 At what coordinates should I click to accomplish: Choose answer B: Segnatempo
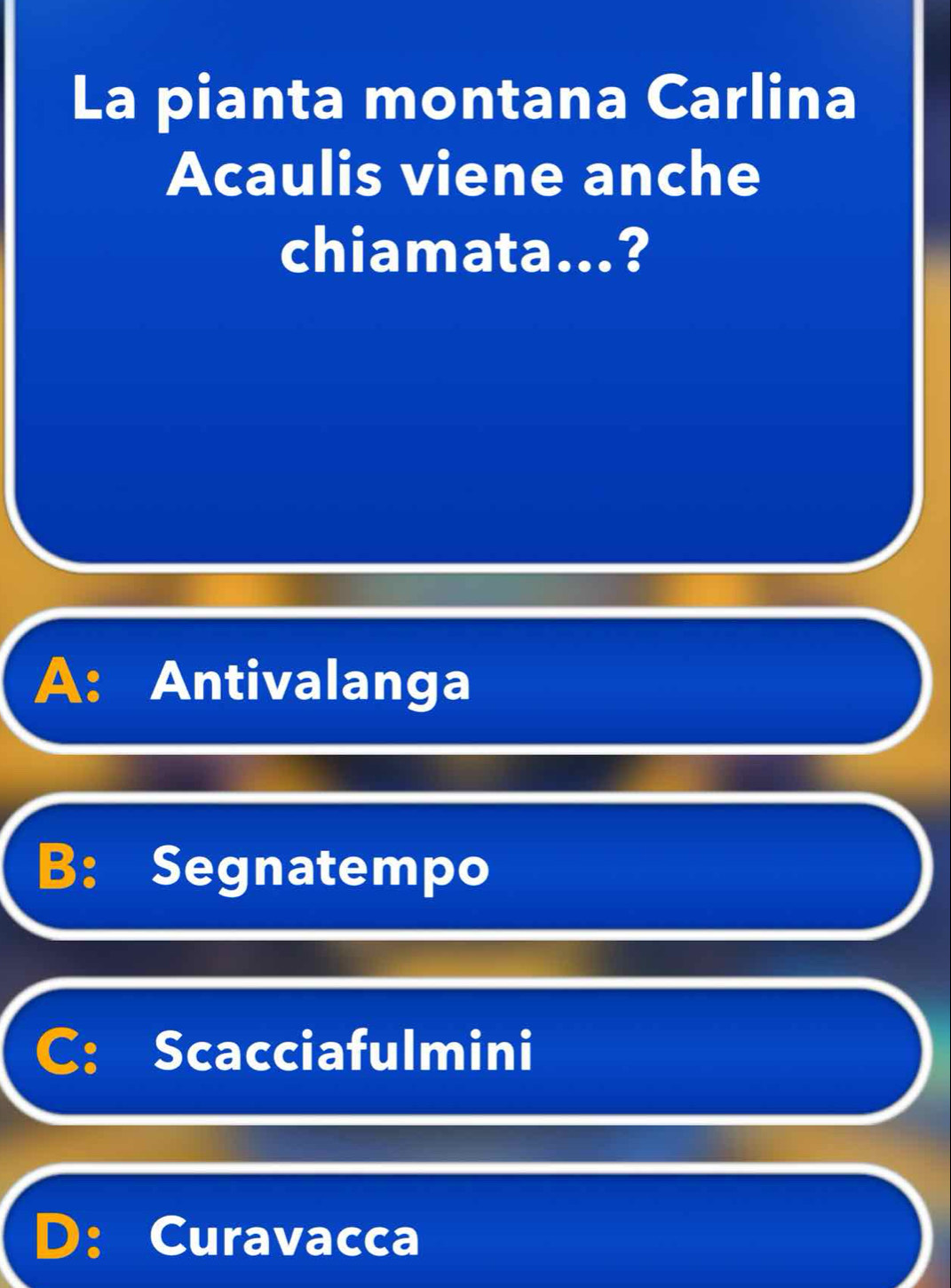[462, 867]
